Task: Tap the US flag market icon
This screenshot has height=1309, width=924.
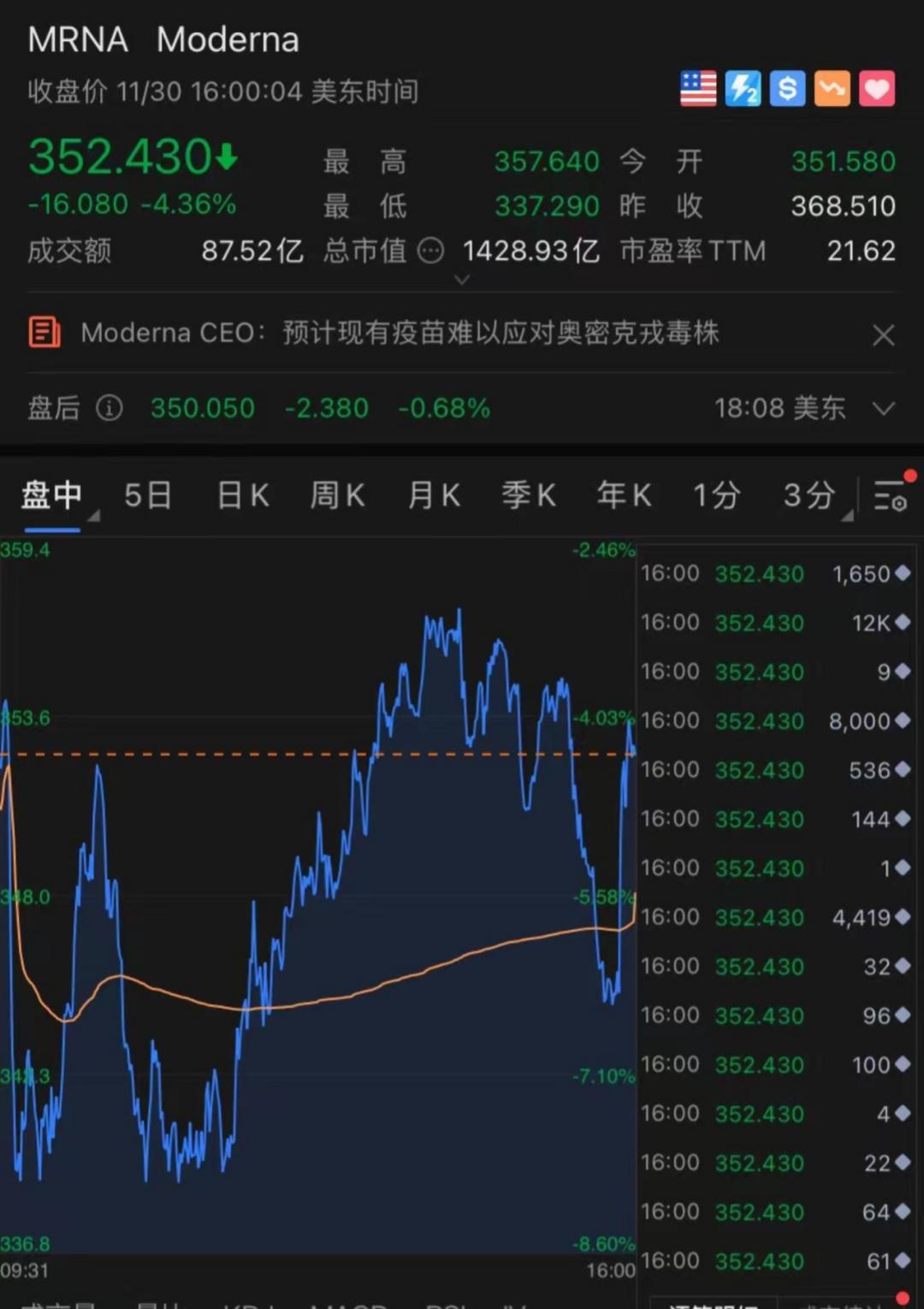Action: pyautogui.click(x=698, y=88)
